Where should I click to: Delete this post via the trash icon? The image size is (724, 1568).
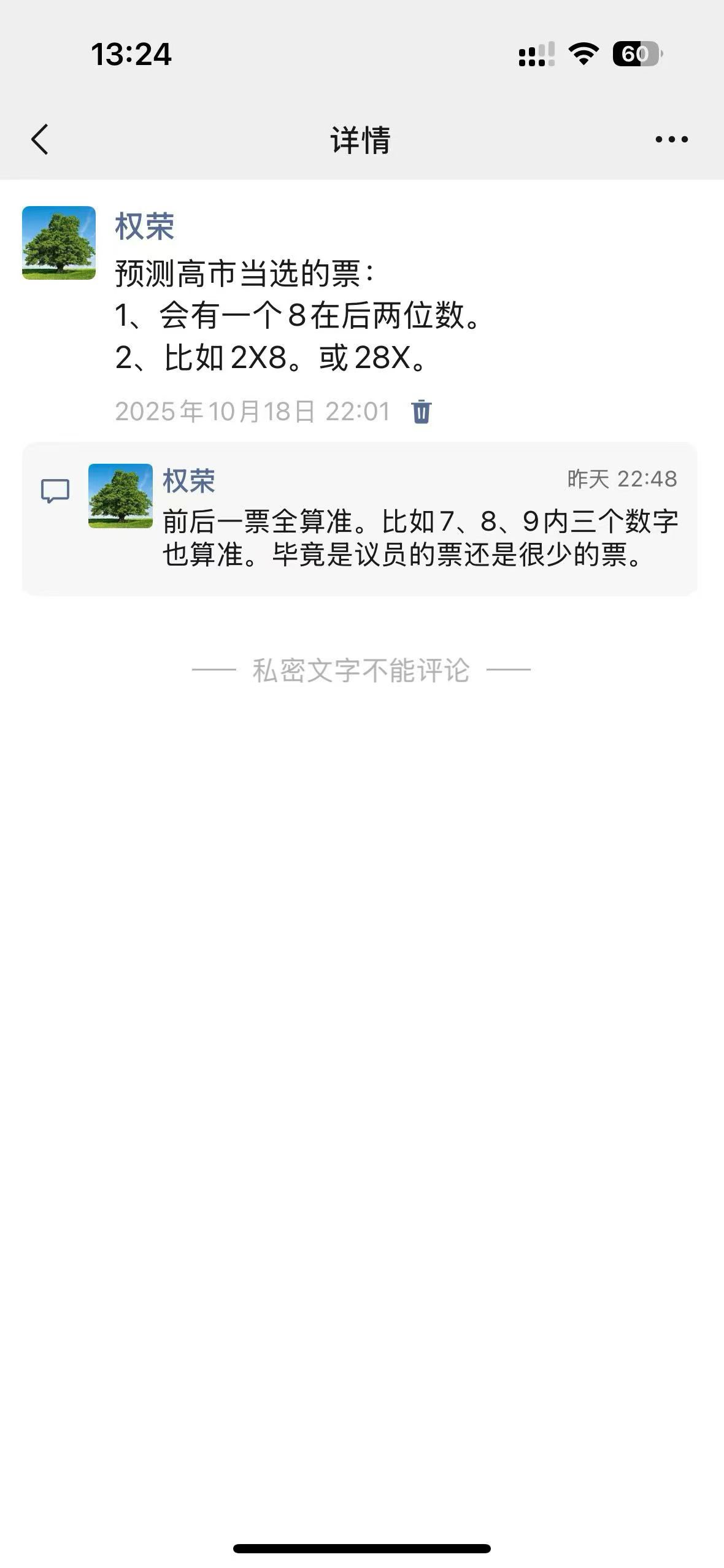(422, 412)
